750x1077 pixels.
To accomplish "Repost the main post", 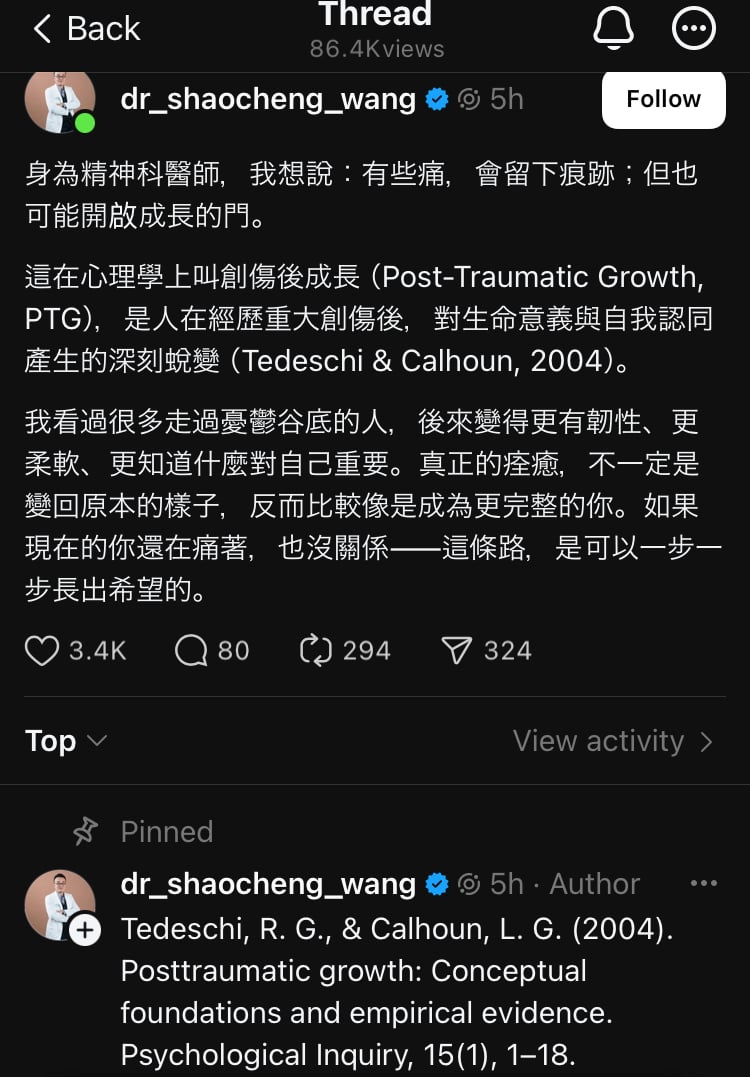I will [315, 651].
